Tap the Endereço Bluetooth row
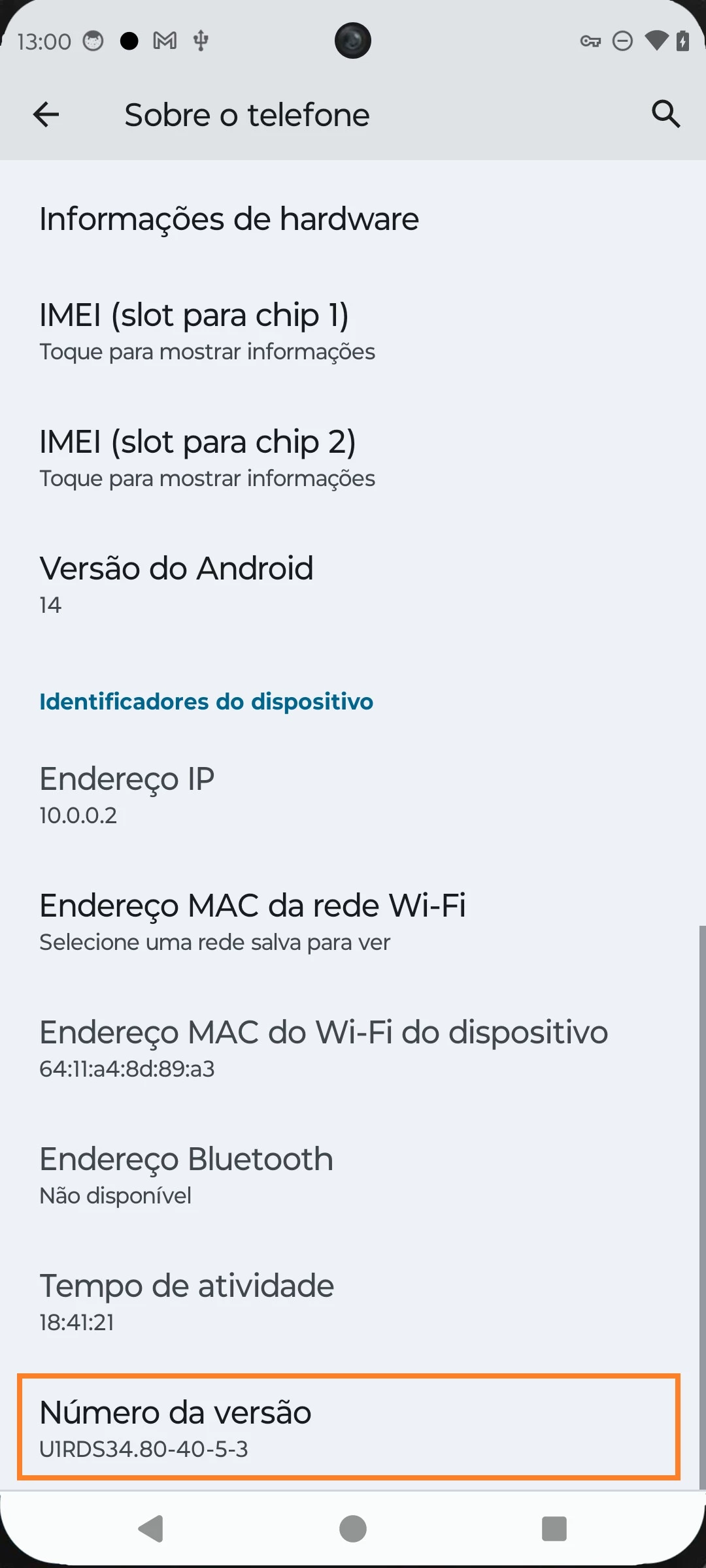706x1568 pixels. tap(186, 1175)
